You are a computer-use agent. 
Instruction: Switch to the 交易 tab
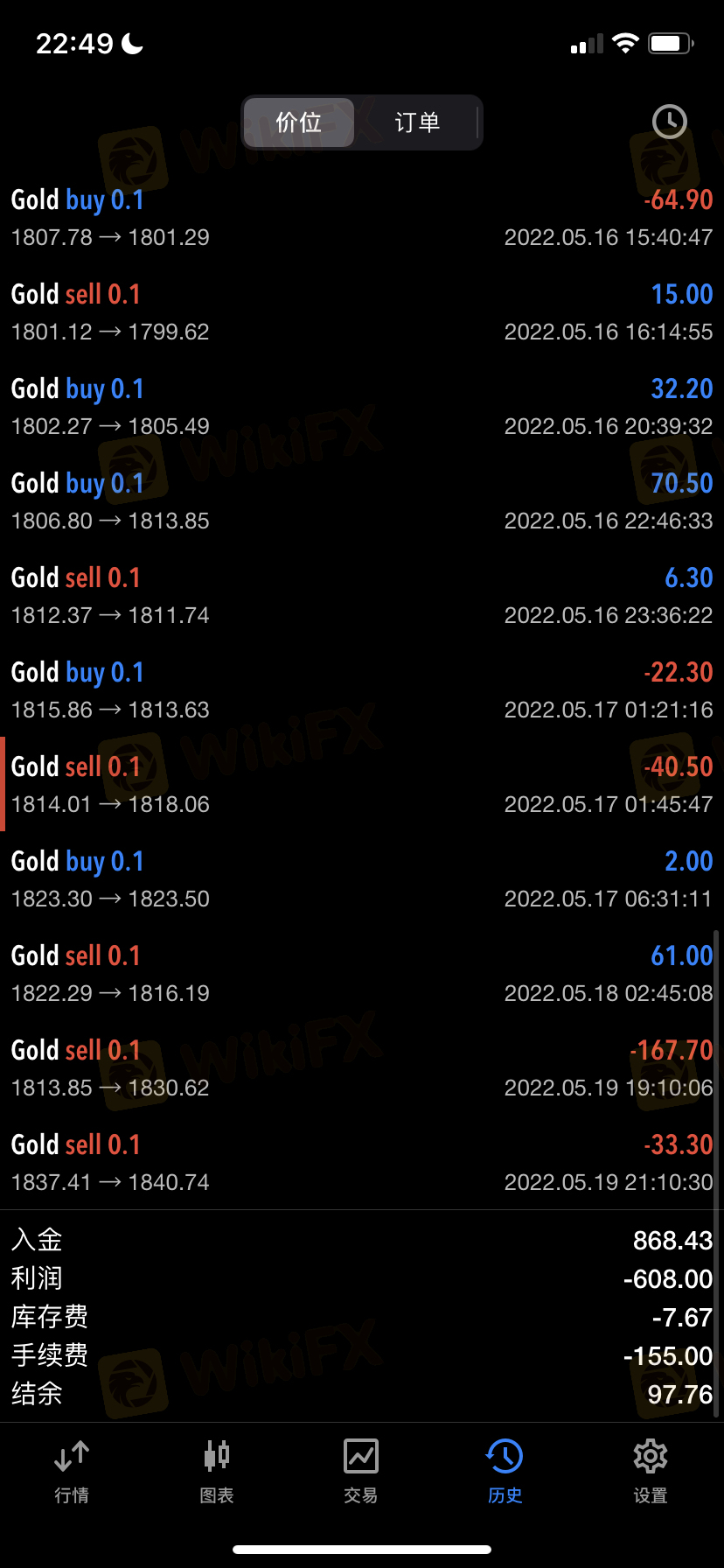point(361,1472)
